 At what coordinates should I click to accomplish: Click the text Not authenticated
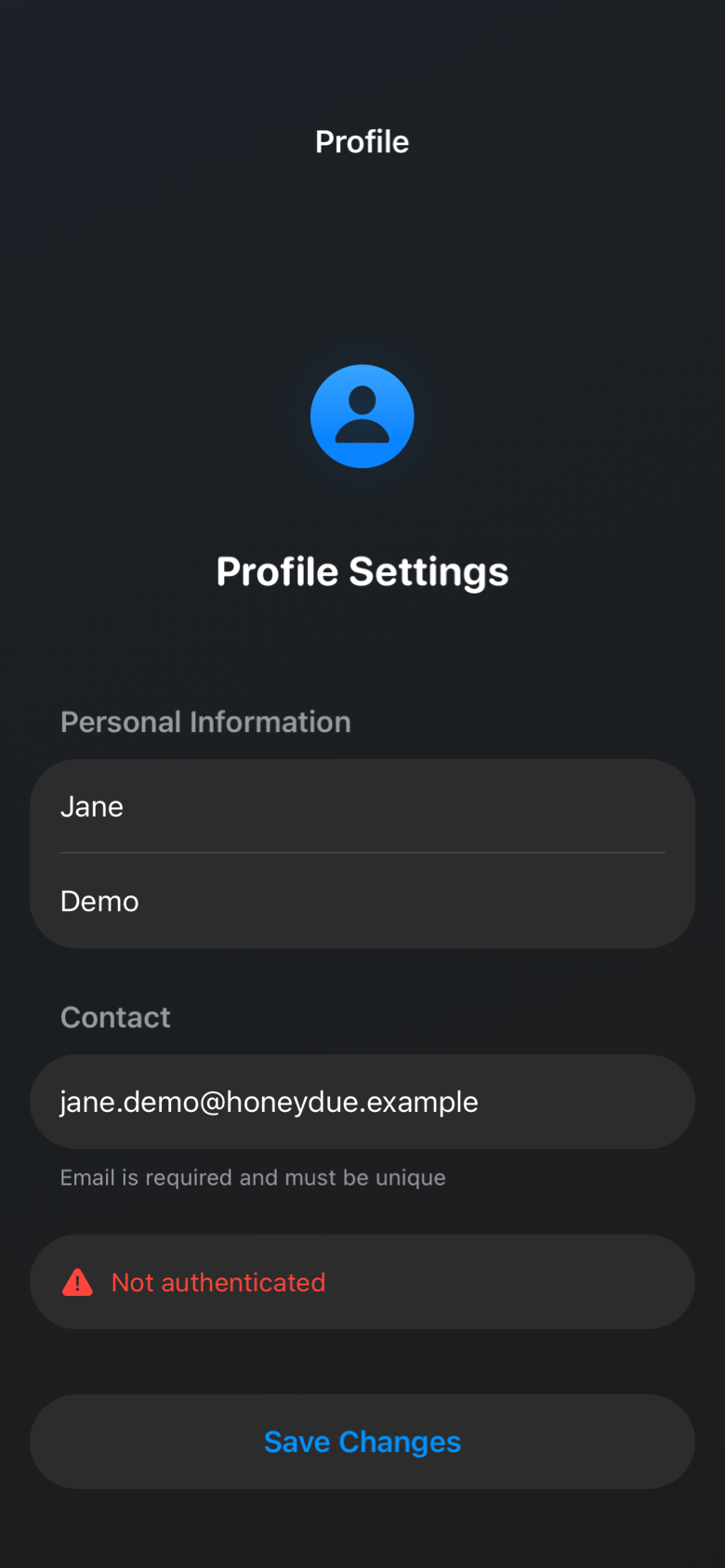[x=218, y=1282]
